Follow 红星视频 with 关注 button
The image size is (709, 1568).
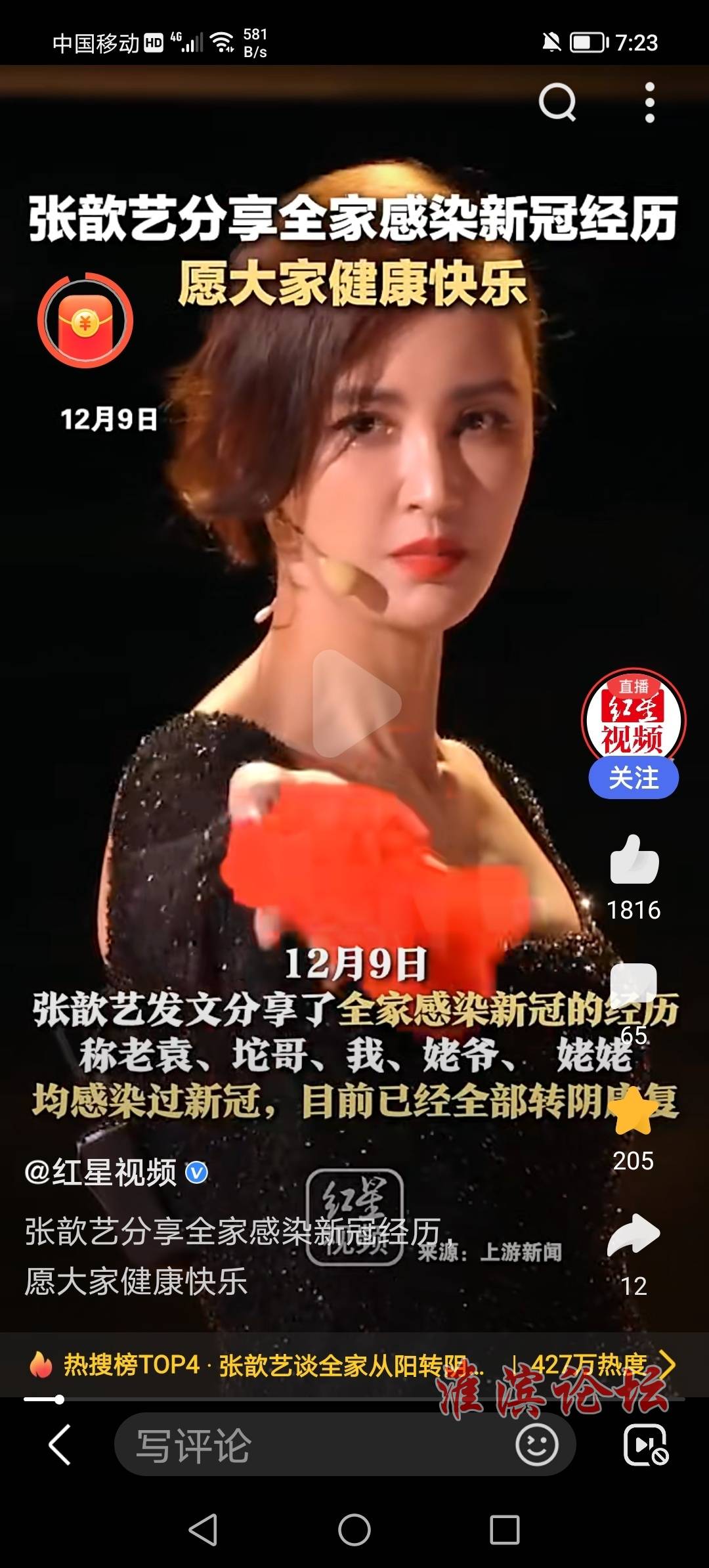[x=634, y=779]
